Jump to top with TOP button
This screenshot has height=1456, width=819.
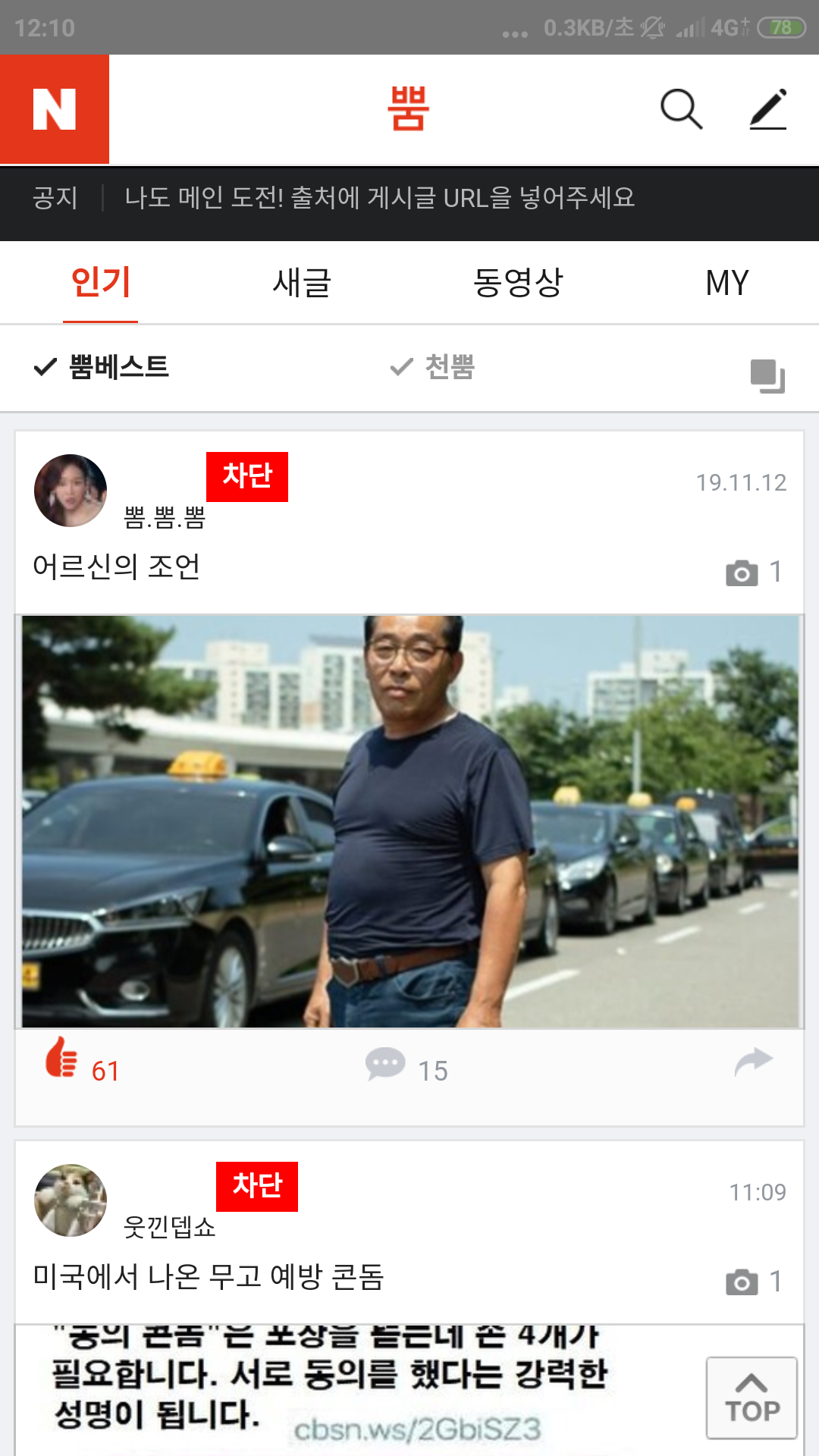click(x=751, y=1398)
